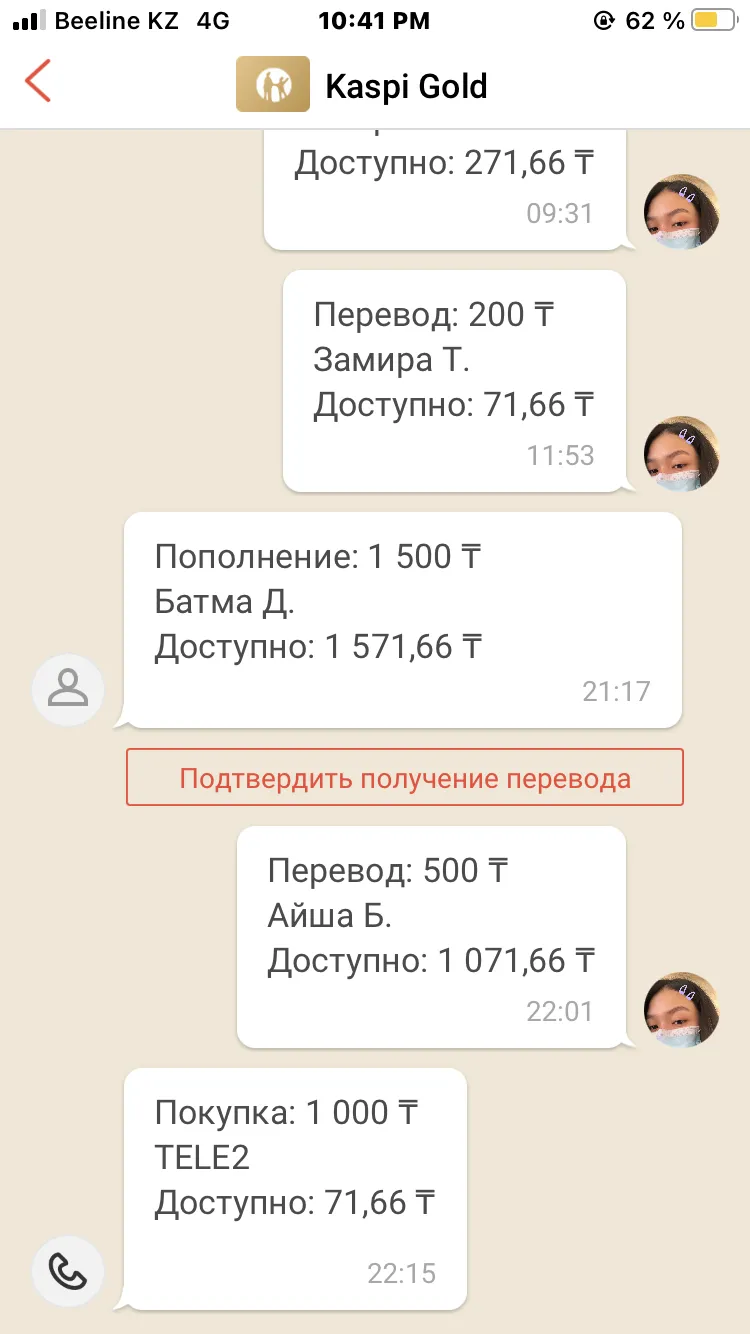Screen dimensions: 750x1334
Task: Open the TELE2 purchase of 1 000 ₸
Action: (296, 1189)
